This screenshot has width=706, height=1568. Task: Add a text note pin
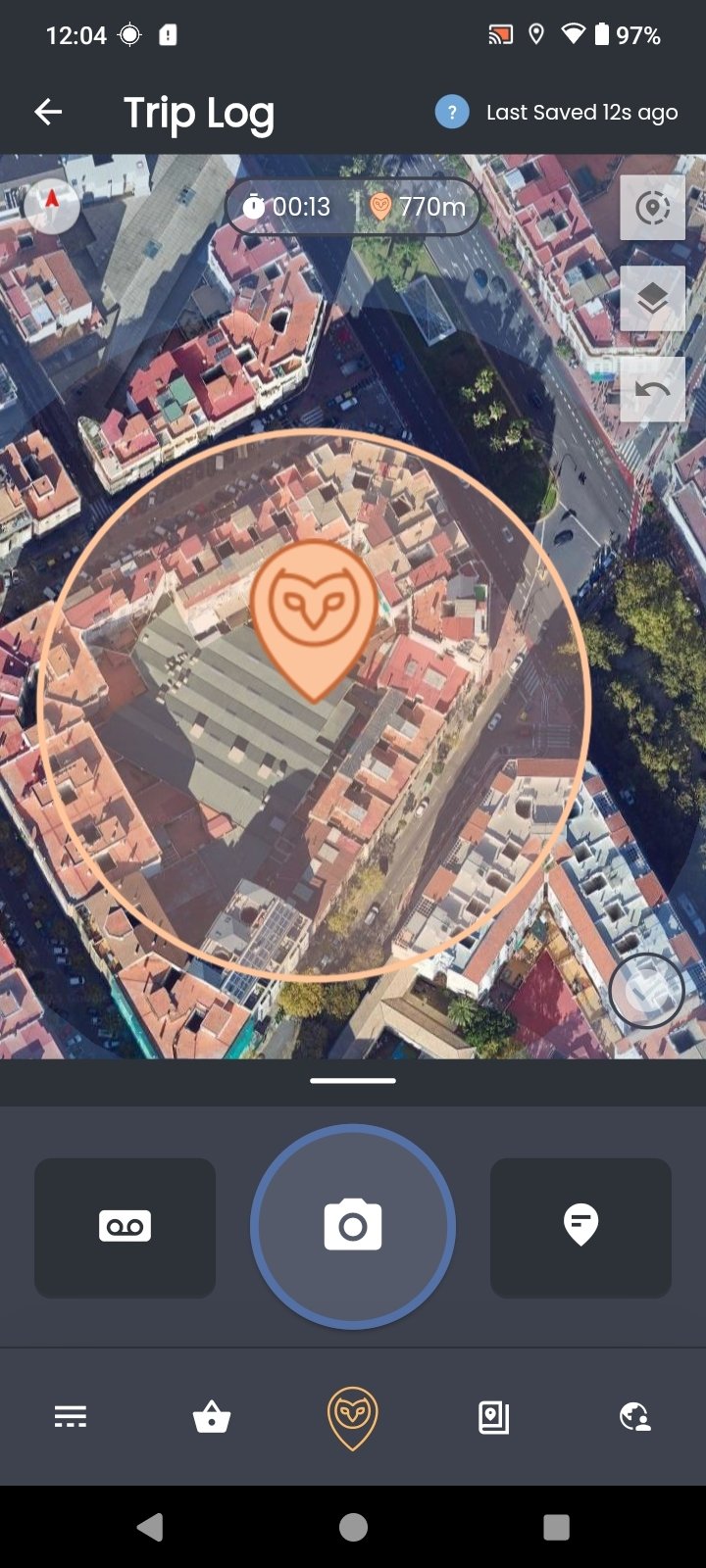pos(580,1227)
